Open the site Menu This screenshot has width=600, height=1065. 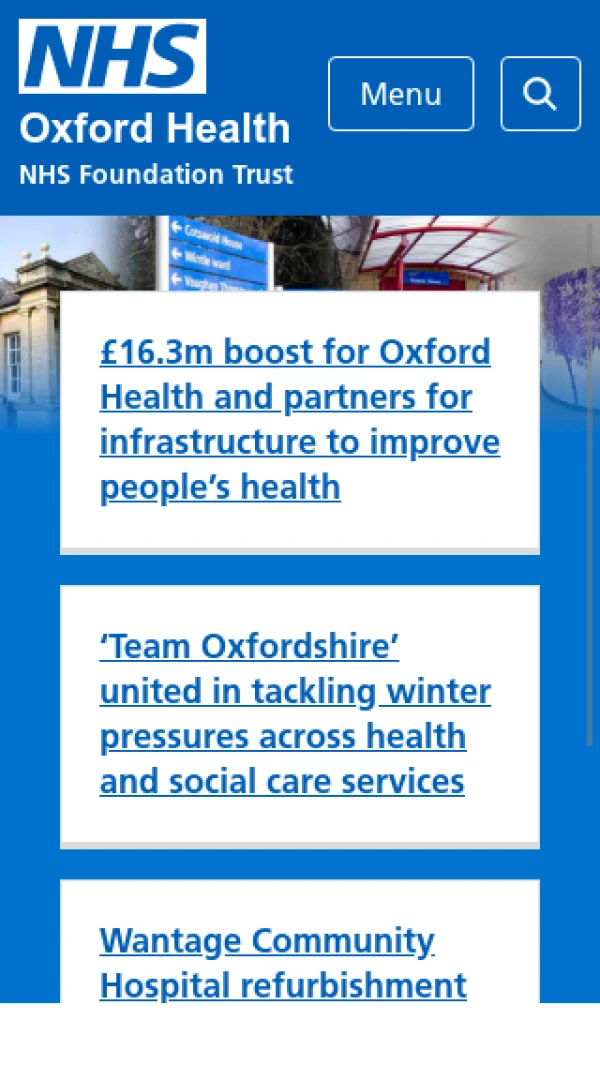point(400,94)
